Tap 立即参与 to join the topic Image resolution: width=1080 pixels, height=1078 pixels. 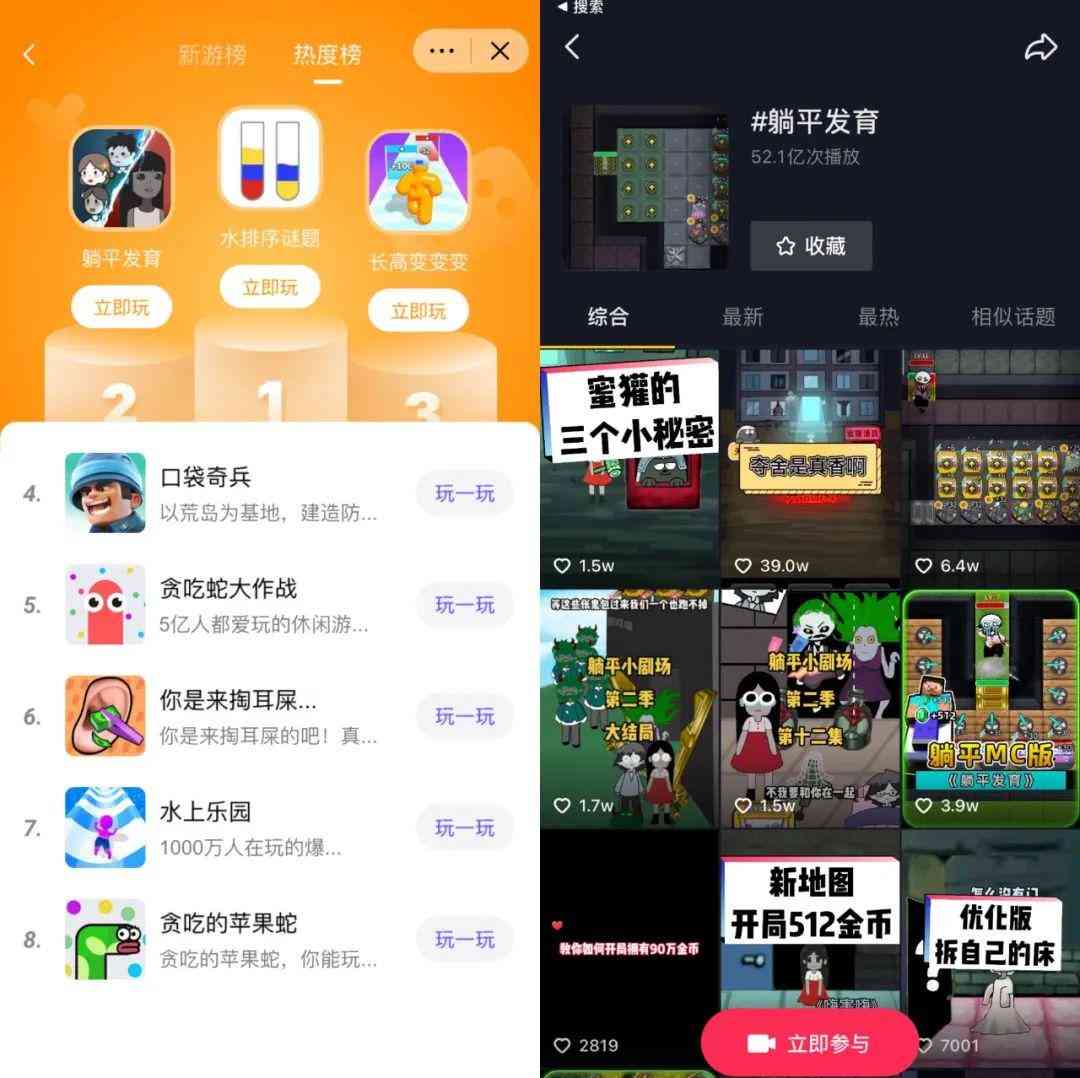click(808, 1043)
